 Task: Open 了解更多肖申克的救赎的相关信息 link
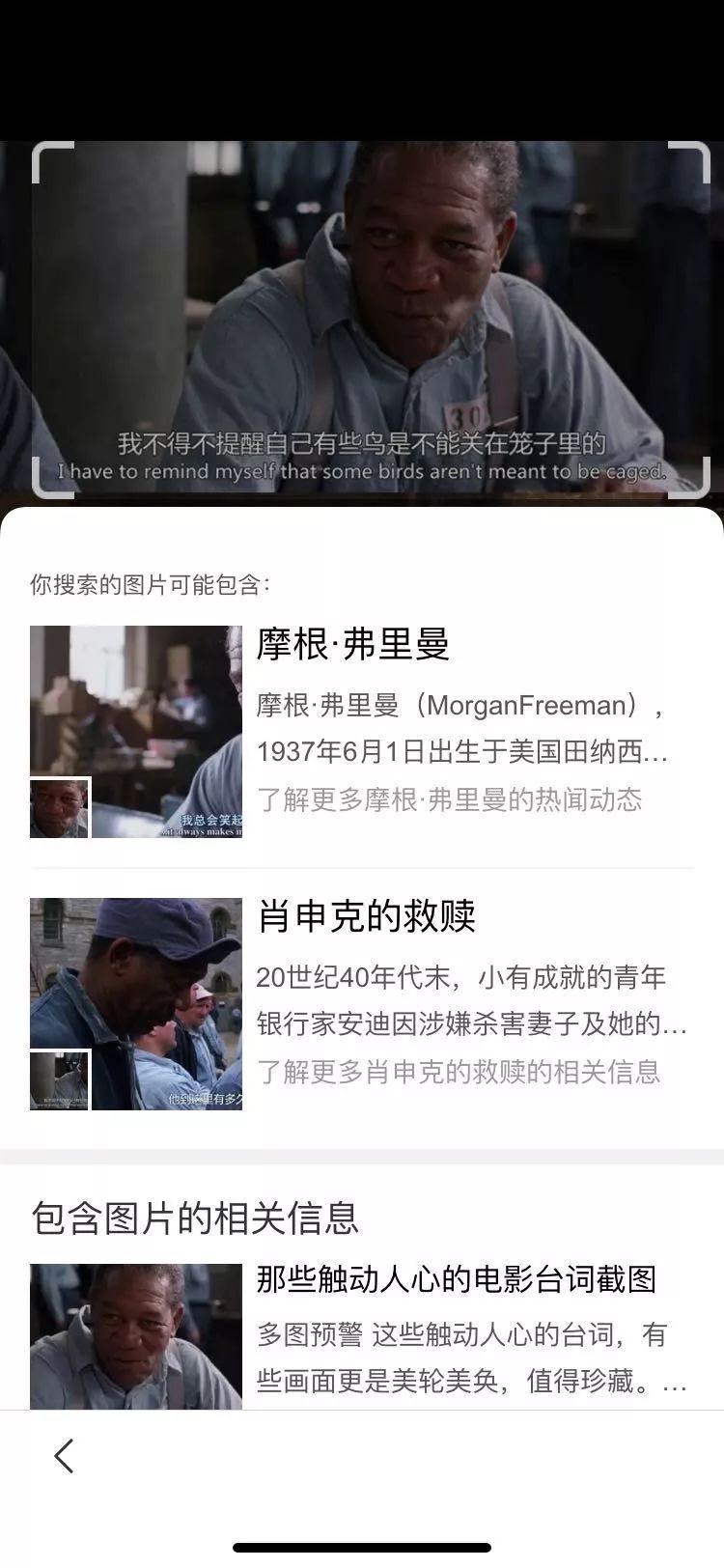pyautogui.click(x=458, y=1072)
